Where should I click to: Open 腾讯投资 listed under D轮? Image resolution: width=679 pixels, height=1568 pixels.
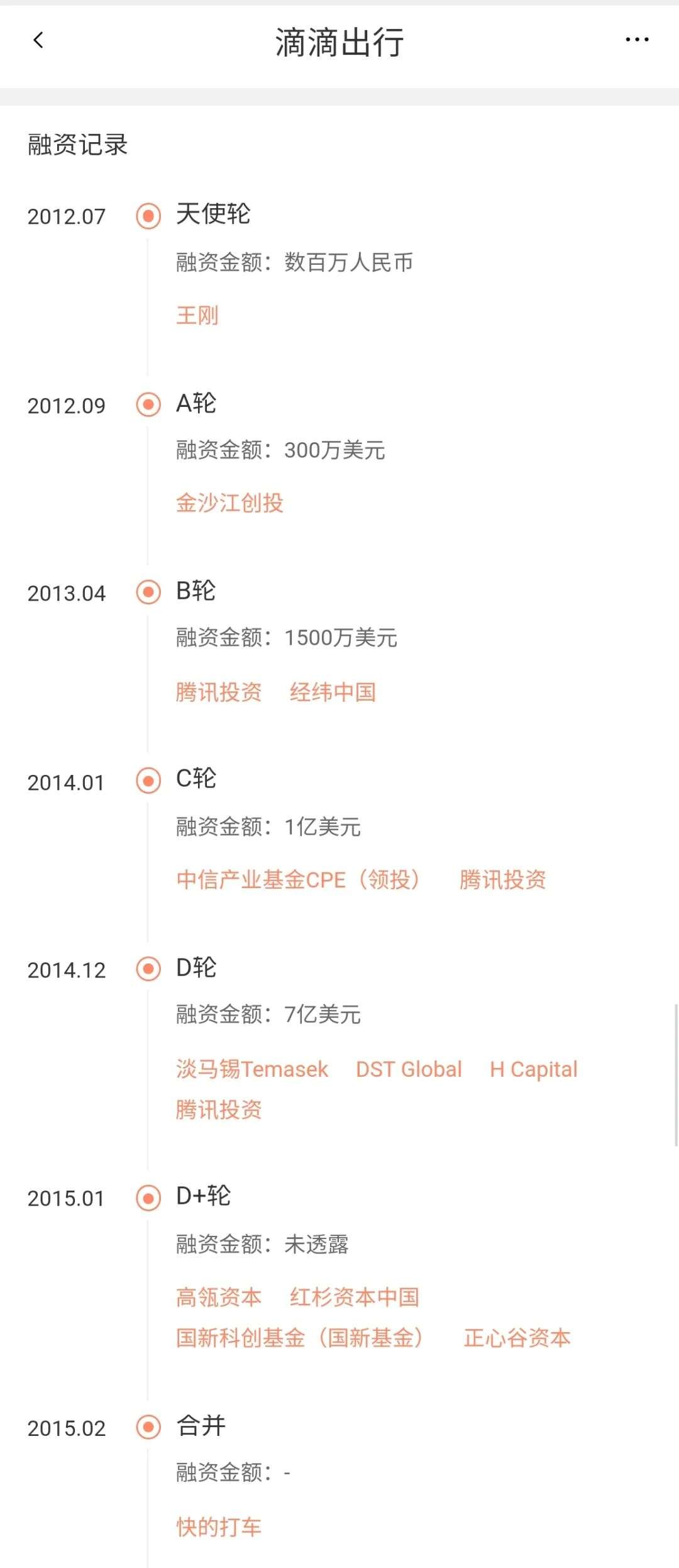click(x=219, y=1109)
